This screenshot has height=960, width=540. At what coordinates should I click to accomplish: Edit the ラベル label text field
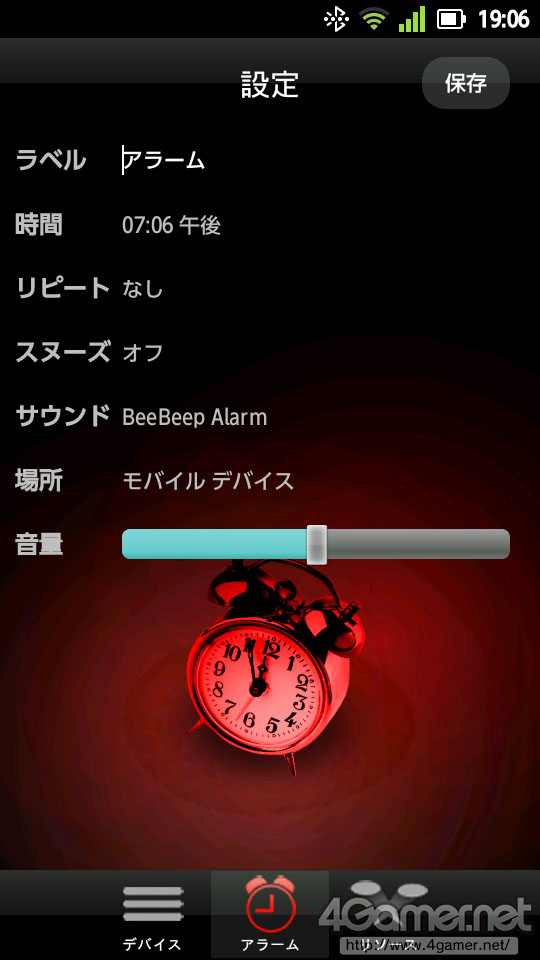315,160
